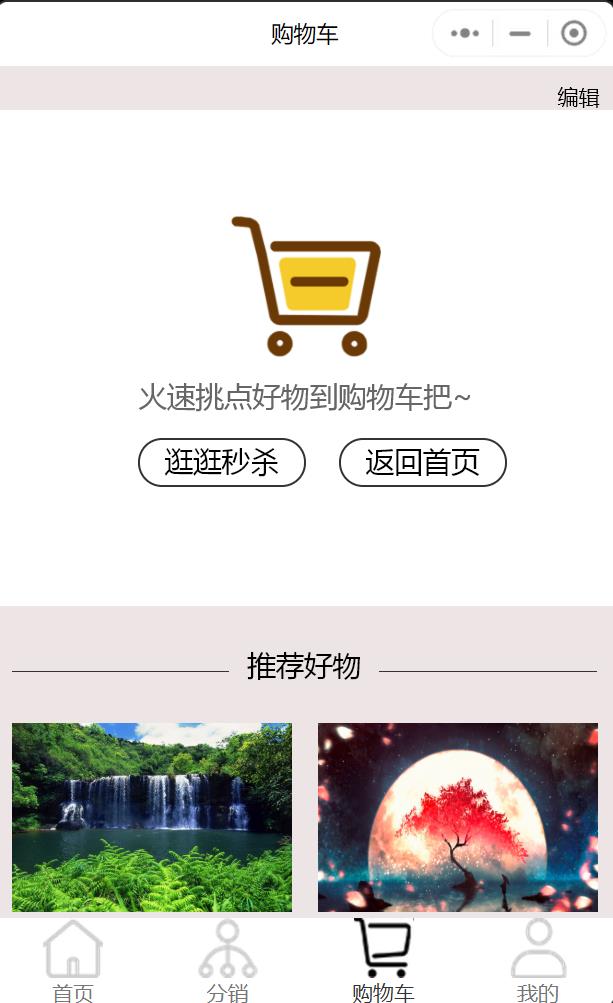Screen dimensions: 613x1003
Task: Go to the 我的 tab
Action: [538, 962]
